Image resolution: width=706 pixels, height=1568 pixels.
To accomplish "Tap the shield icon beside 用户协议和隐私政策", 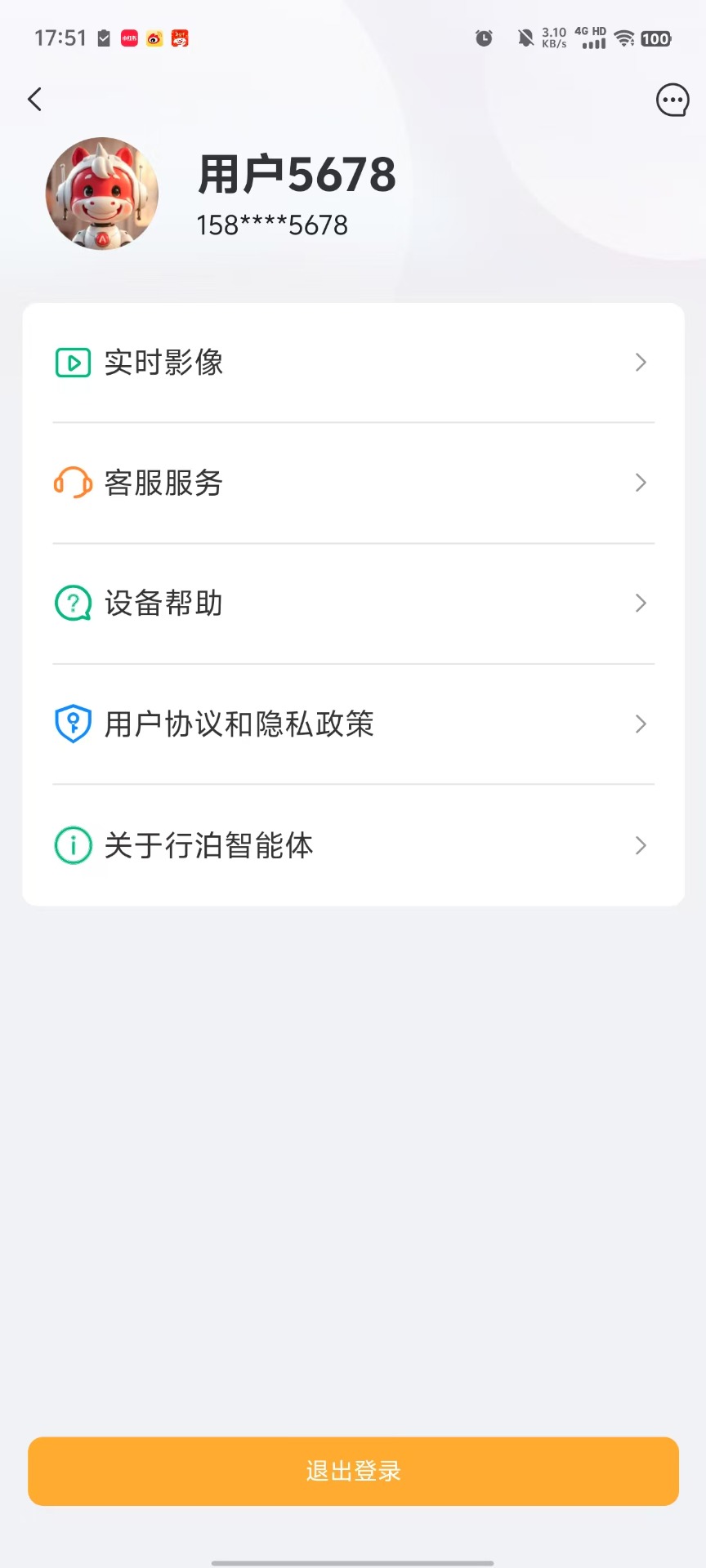I will click(x=72, y=724).
